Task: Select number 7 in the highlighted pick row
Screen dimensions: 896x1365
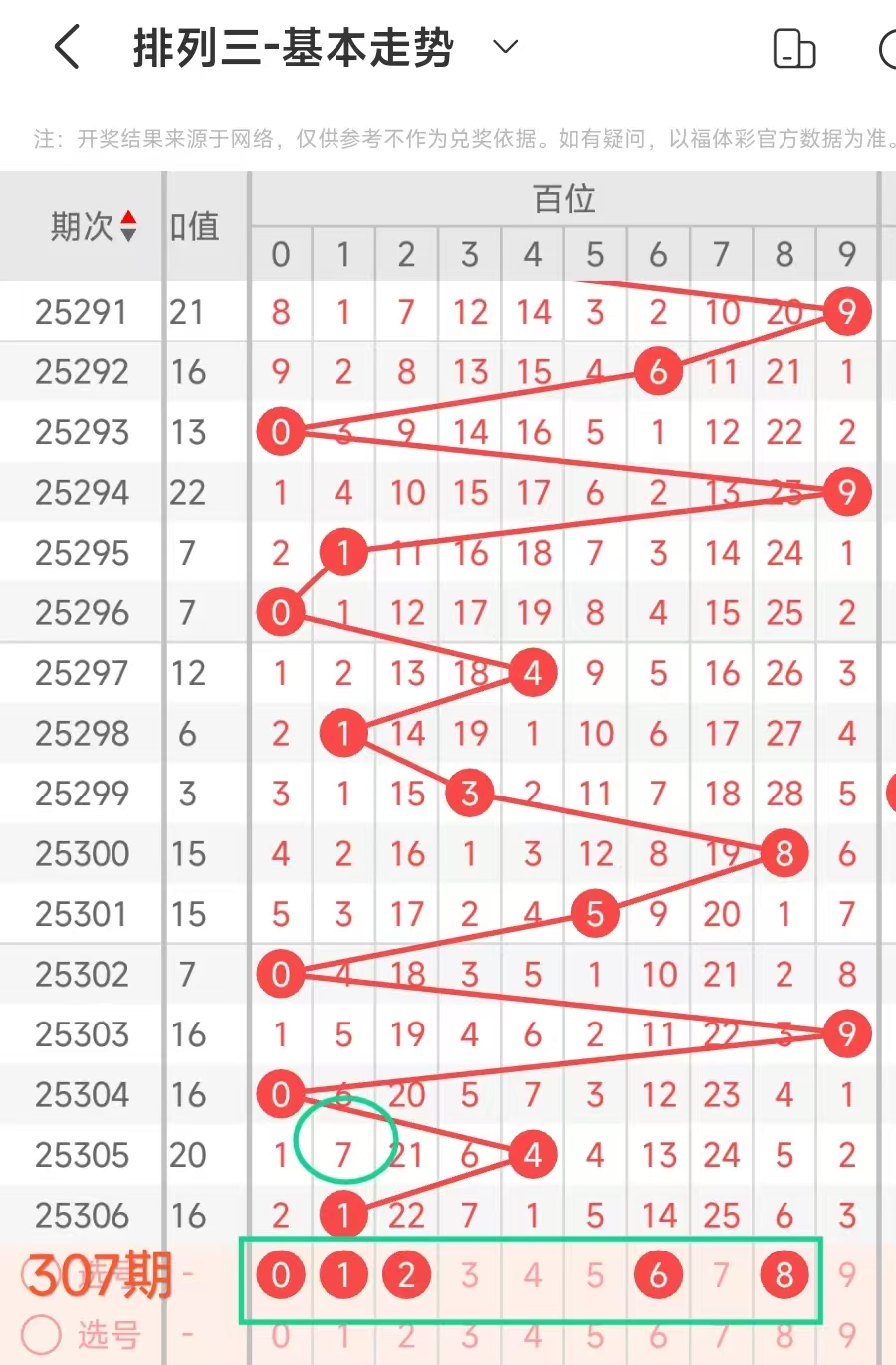Action: (722, 1274)
